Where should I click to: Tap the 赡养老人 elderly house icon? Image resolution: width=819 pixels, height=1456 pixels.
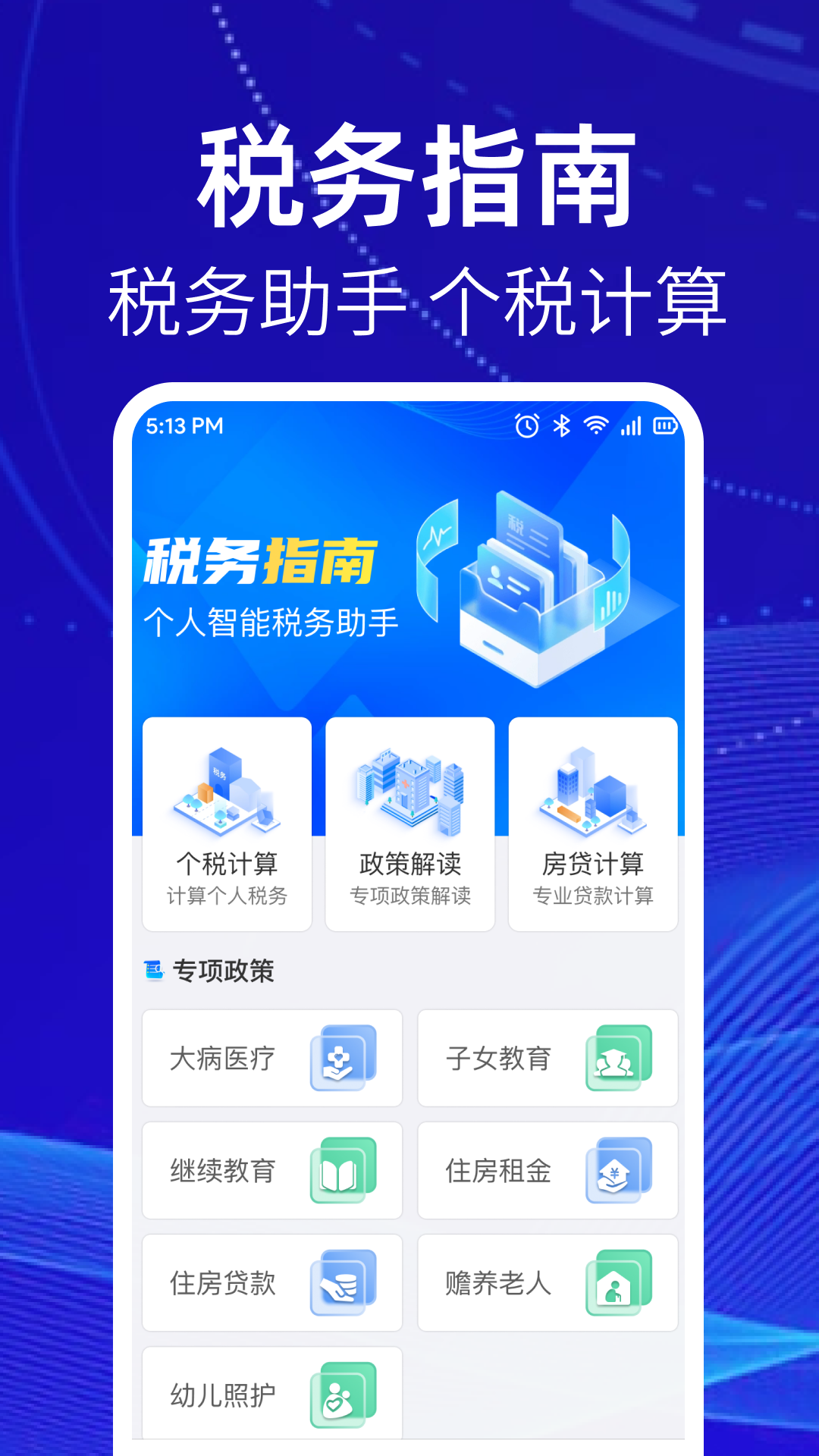[619, 1283]
